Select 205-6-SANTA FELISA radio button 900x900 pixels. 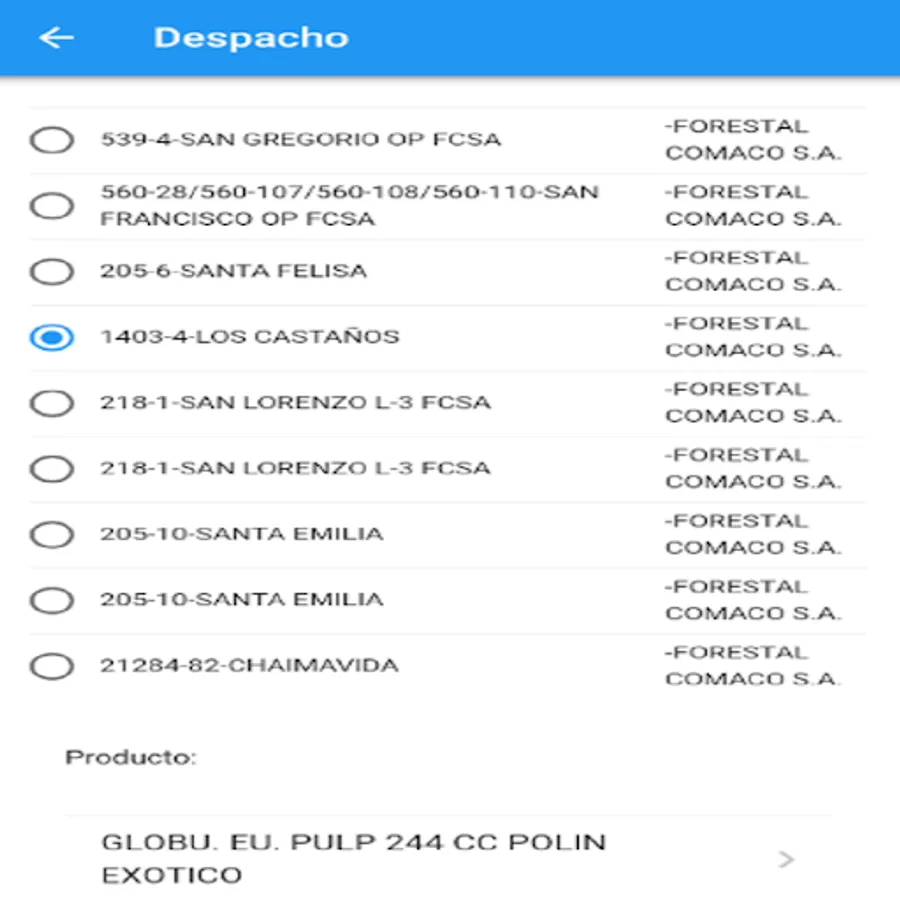[x=52, y=271]
